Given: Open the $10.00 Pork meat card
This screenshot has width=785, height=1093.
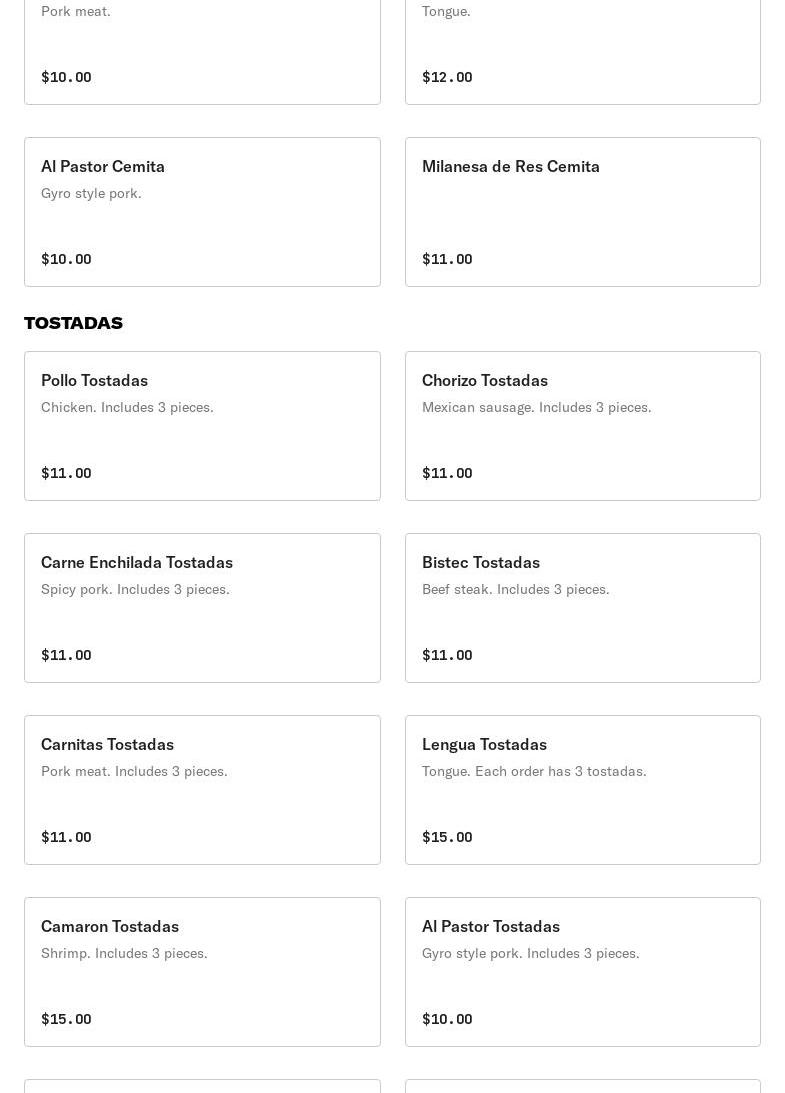Looking at the screenshot, I should [202, 50].
